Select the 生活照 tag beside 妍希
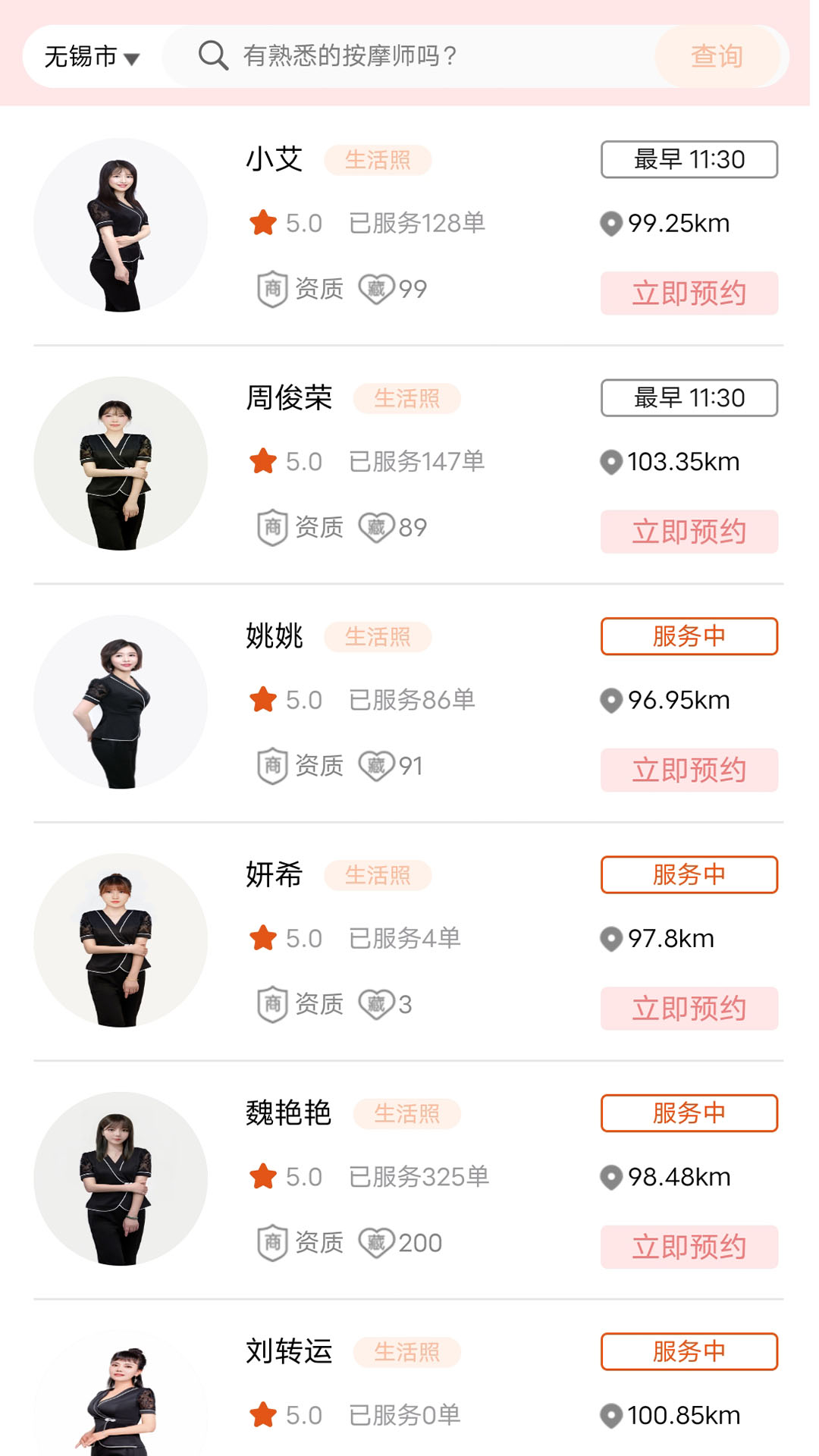The height and width of the screenshot is (1456, 819). [377, 874]
